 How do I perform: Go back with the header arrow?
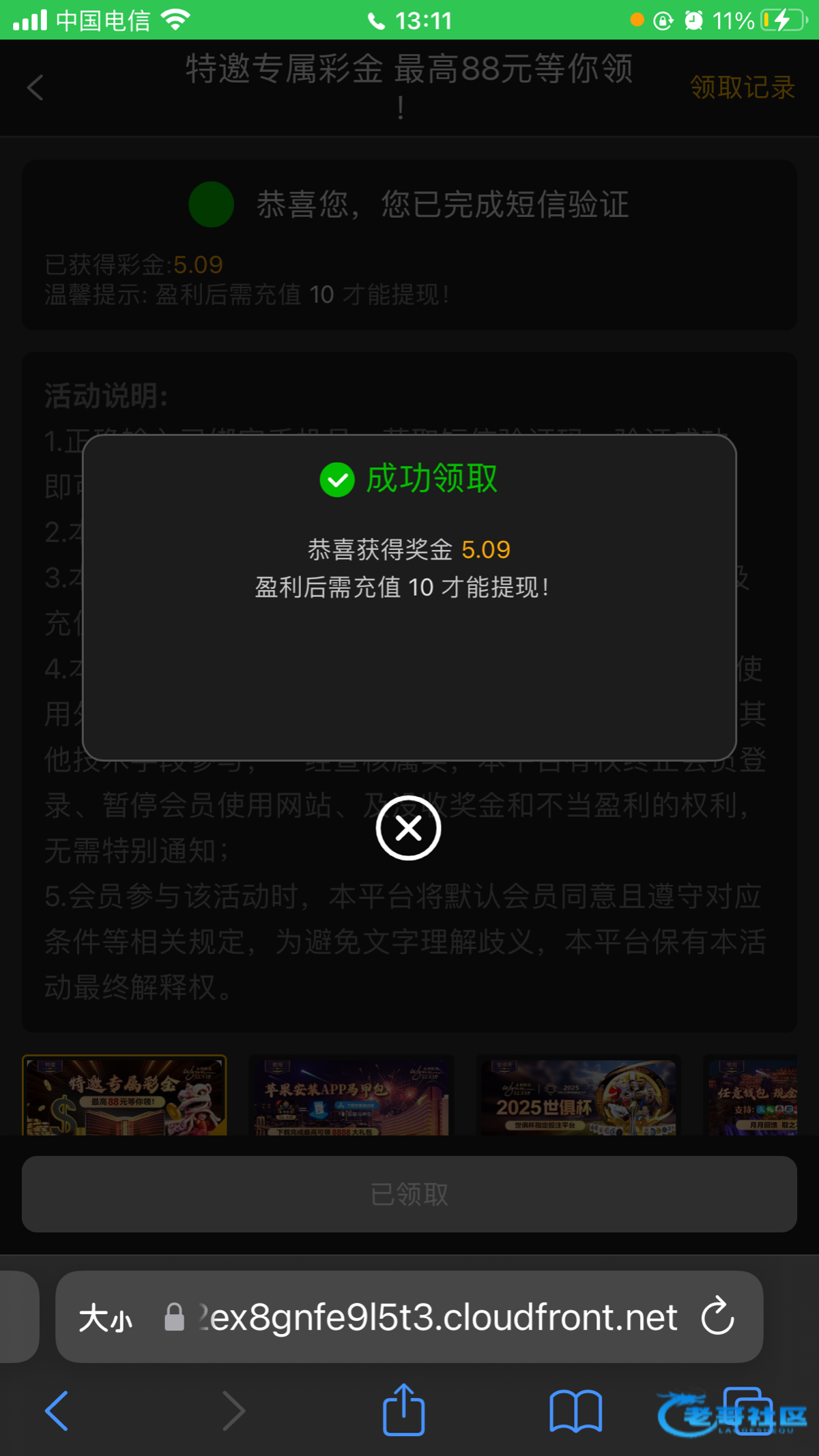pyautogui.click(x=35, y=87)
